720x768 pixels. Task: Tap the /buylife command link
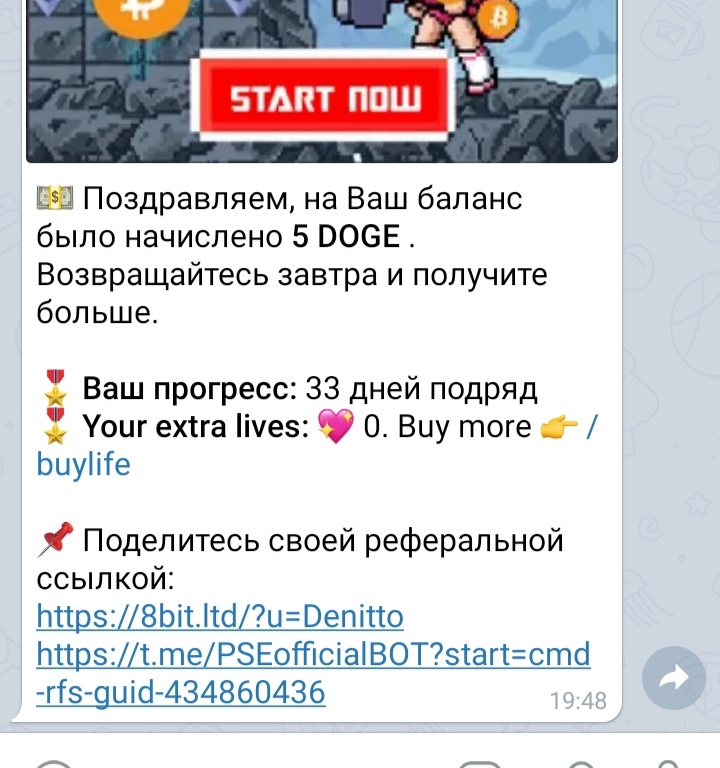pyautogui.click(x=84, y=465)
